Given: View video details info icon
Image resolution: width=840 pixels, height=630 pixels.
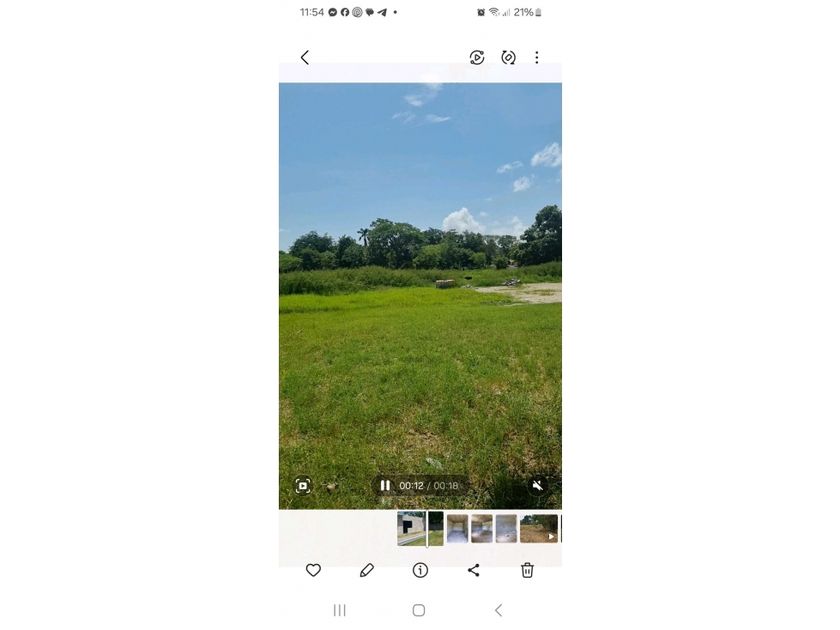Looking at the screenshot, I should 420,570.
